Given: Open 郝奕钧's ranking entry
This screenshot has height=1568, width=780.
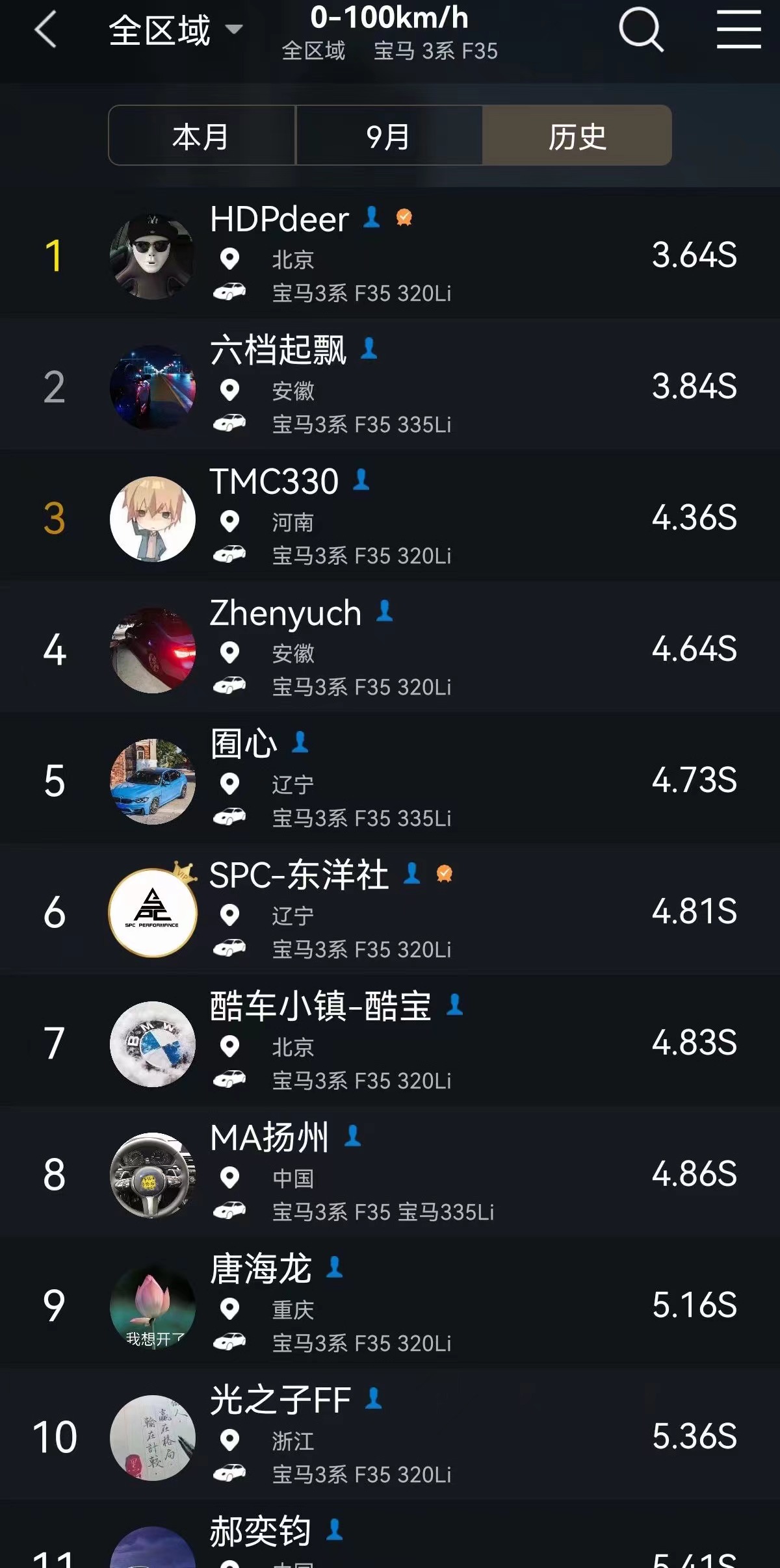Looking at the screenshot, I should click(390, 1543).
